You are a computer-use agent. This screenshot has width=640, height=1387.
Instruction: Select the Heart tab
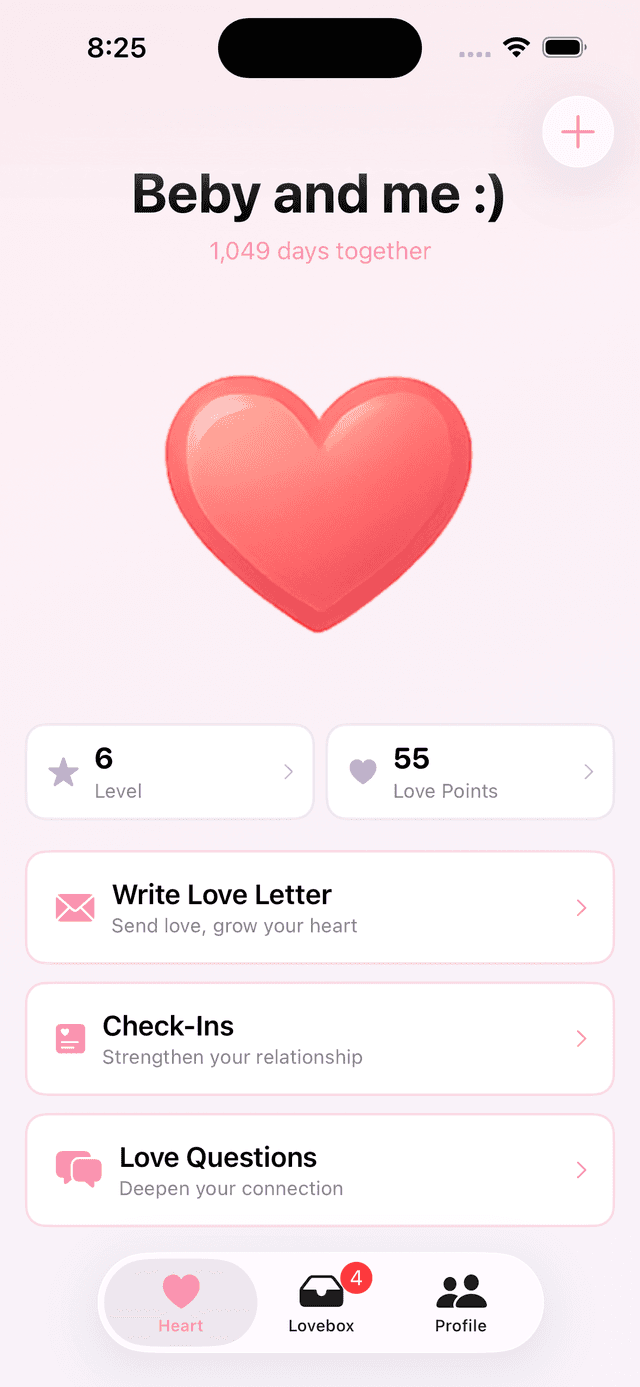point(181,1303)
